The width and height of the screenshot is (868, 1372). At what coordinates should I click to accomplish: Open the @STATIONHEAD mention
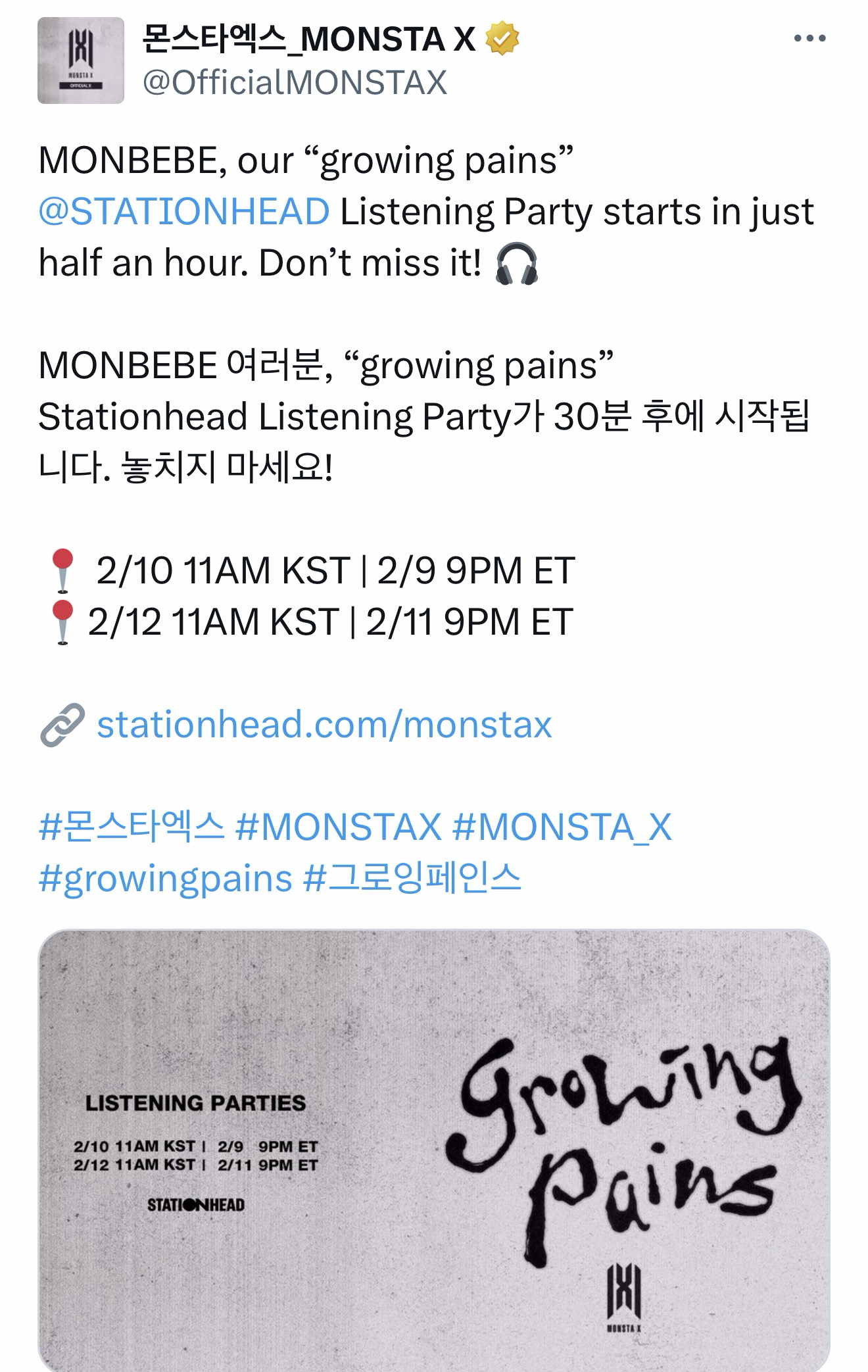pos(184,212)
